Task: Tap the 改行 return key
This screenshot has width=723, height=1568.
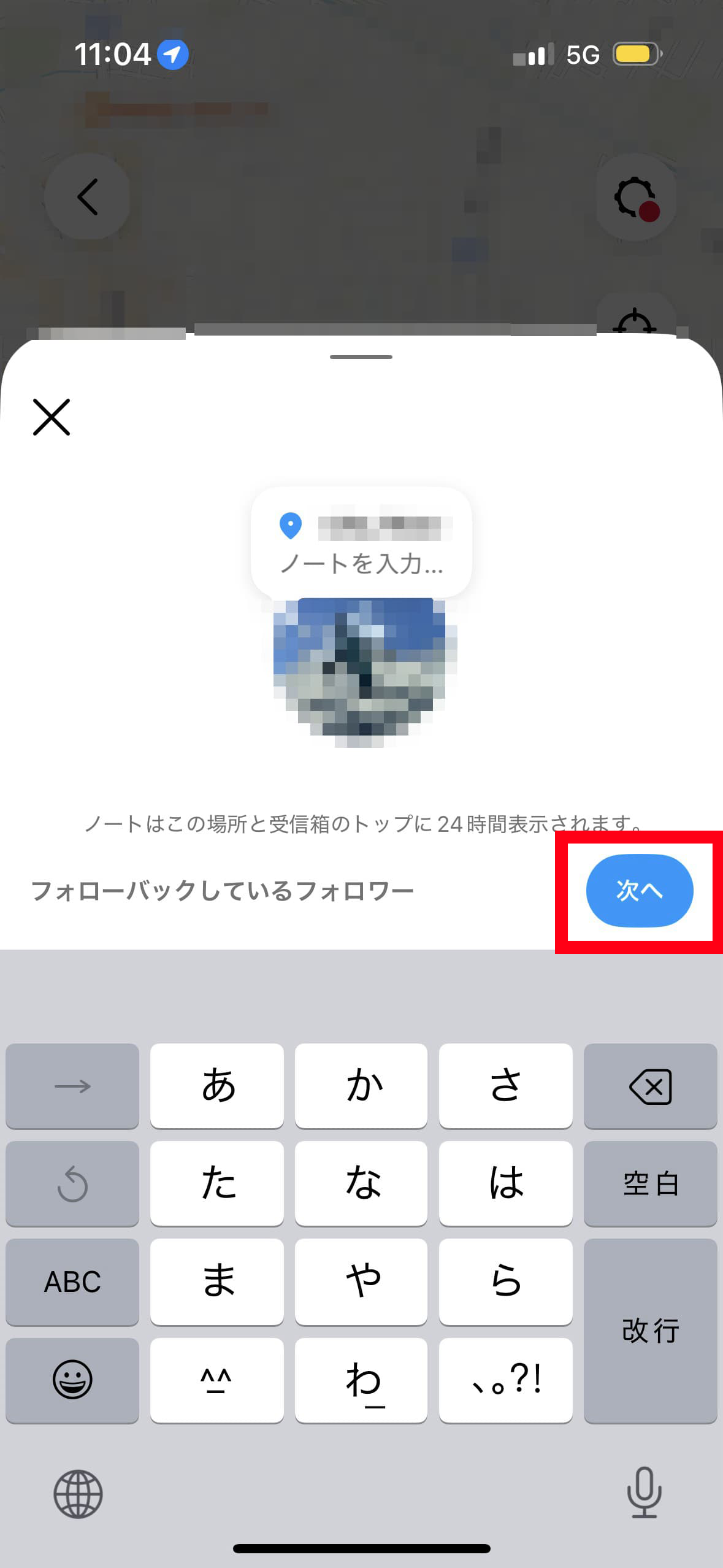Action: point(650,1331)
